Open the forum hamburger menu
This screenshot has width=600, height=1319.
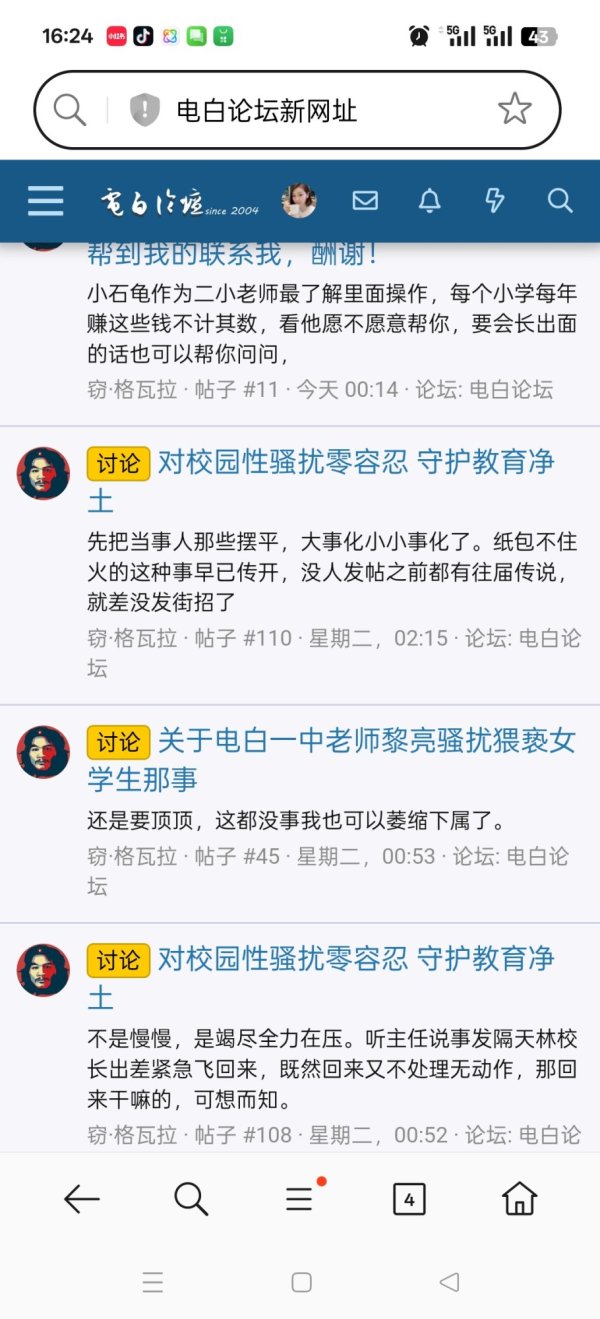[x=45, y=201]
